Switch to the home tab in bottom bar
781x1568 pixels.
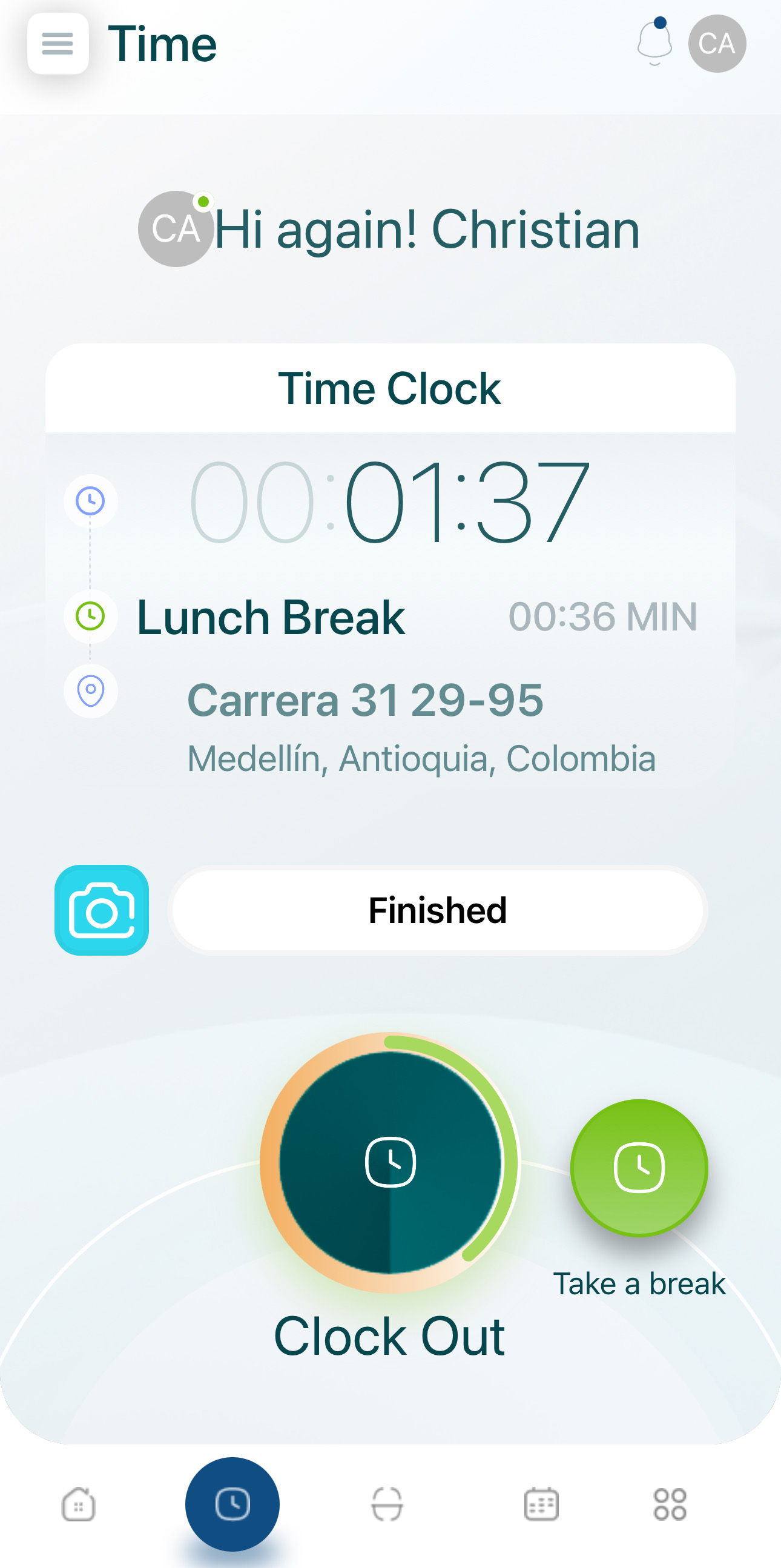(x=79, y=1504)
